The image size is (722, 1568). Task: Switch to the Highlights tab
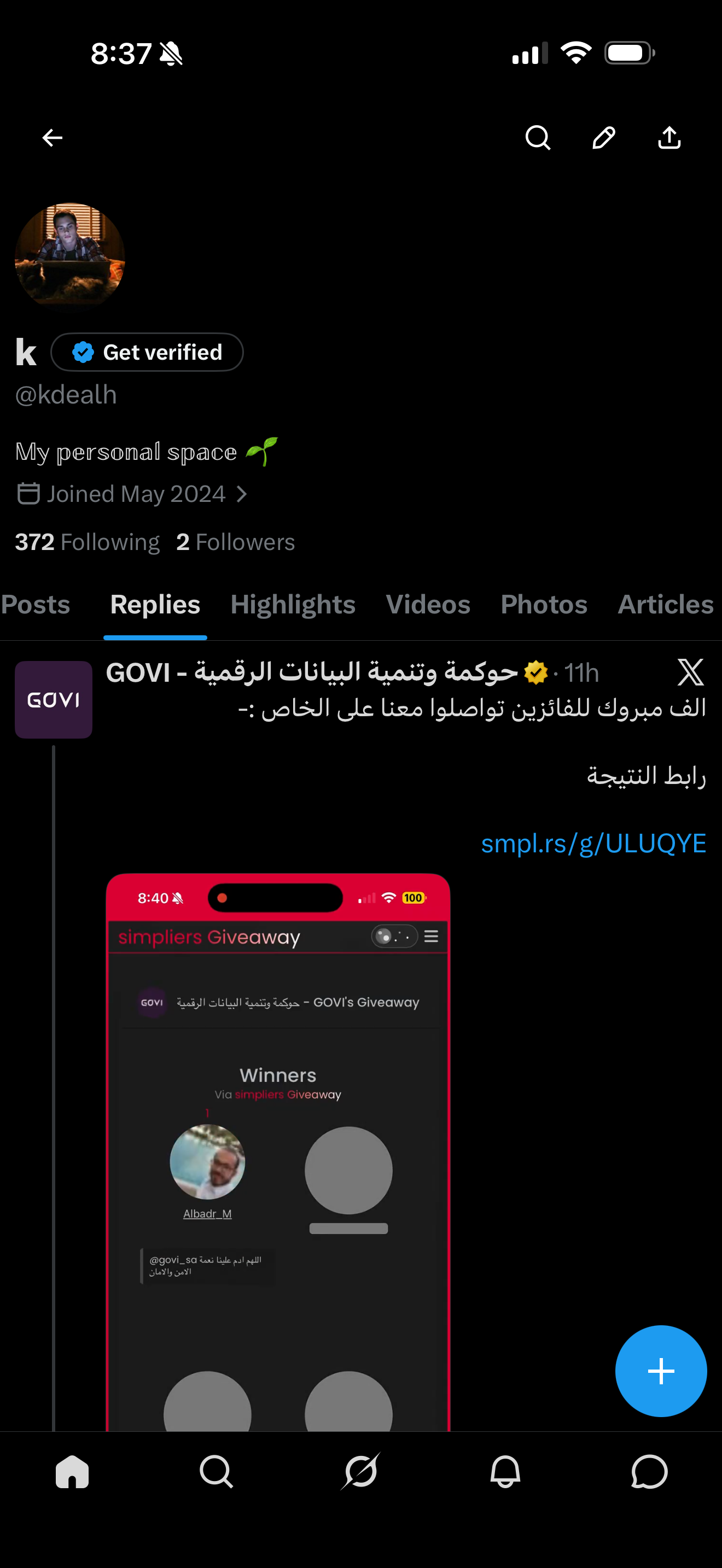(293, 605)
